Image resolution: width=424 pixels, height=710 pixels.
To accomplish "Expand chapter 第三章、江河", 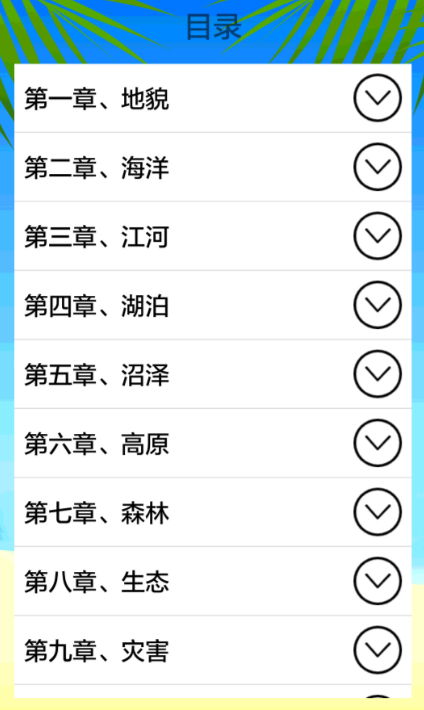I will (377, 236).
